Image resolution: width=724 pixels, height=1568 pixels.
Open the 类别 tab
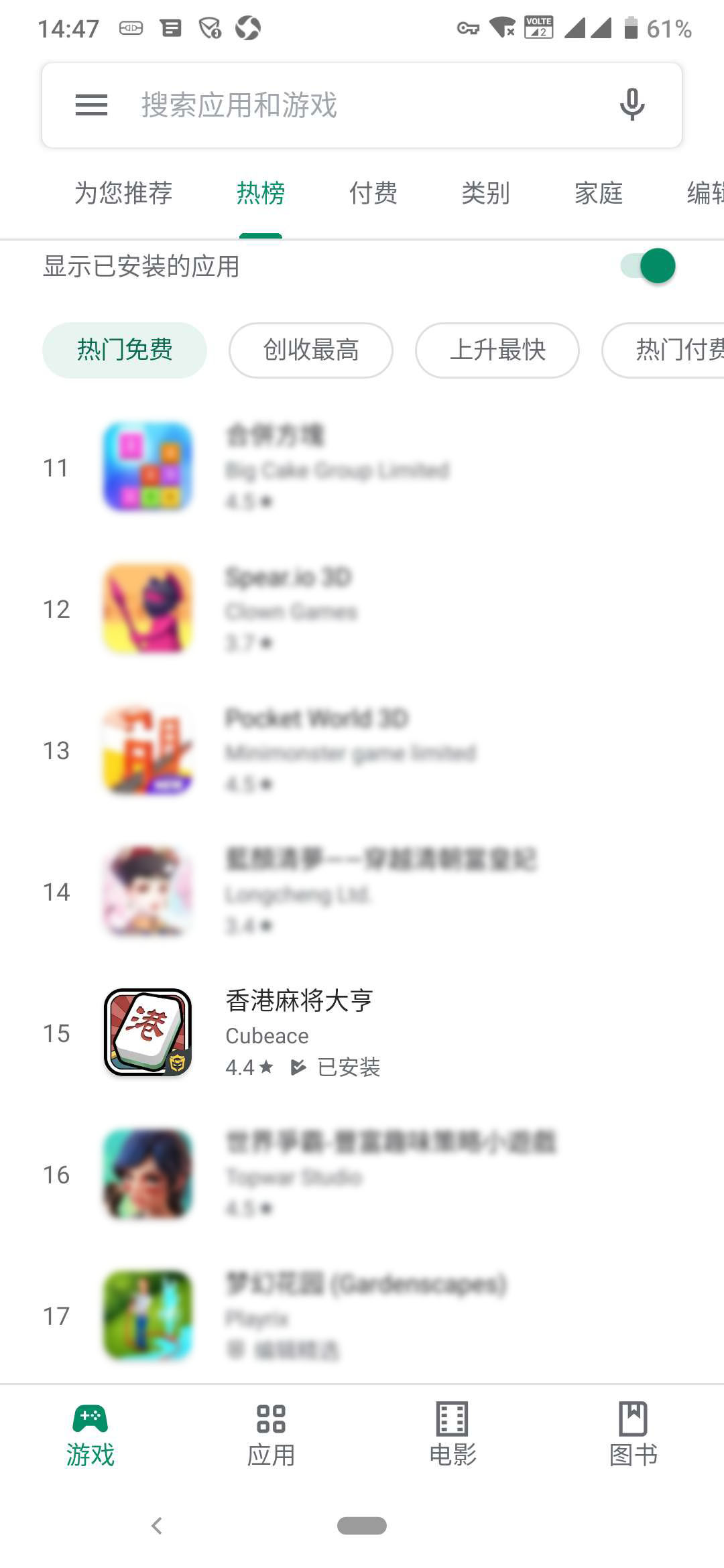click(x=486, y=194)
